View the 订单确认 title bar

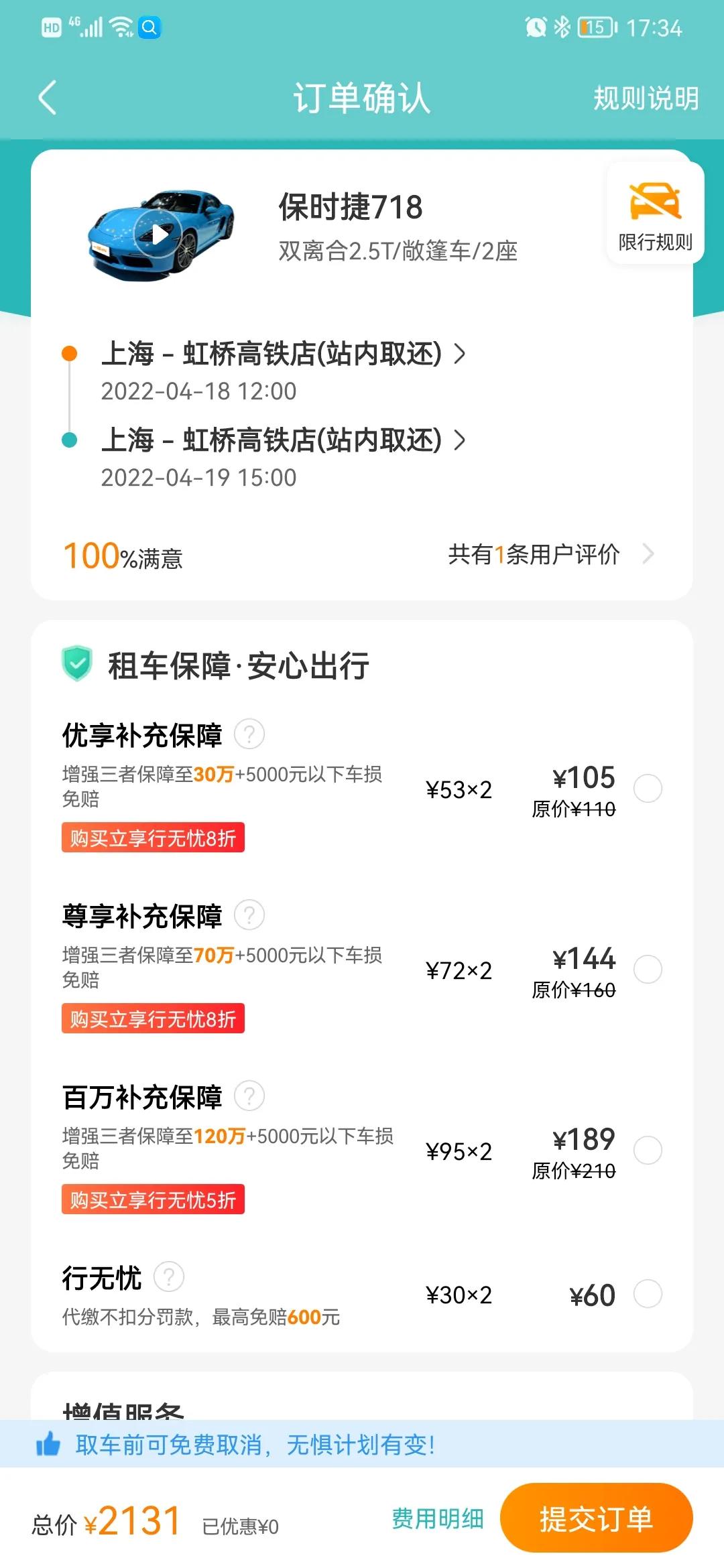(x=362, y=96)
